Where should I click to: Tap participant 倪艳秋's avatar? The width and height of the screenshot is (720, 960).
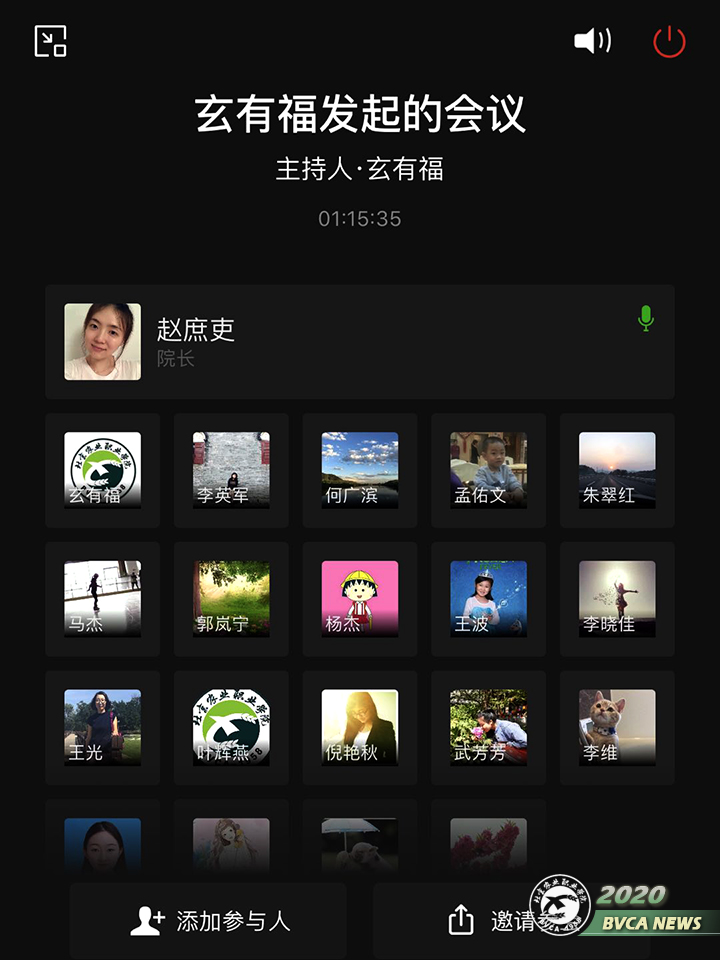coord(360,727)
